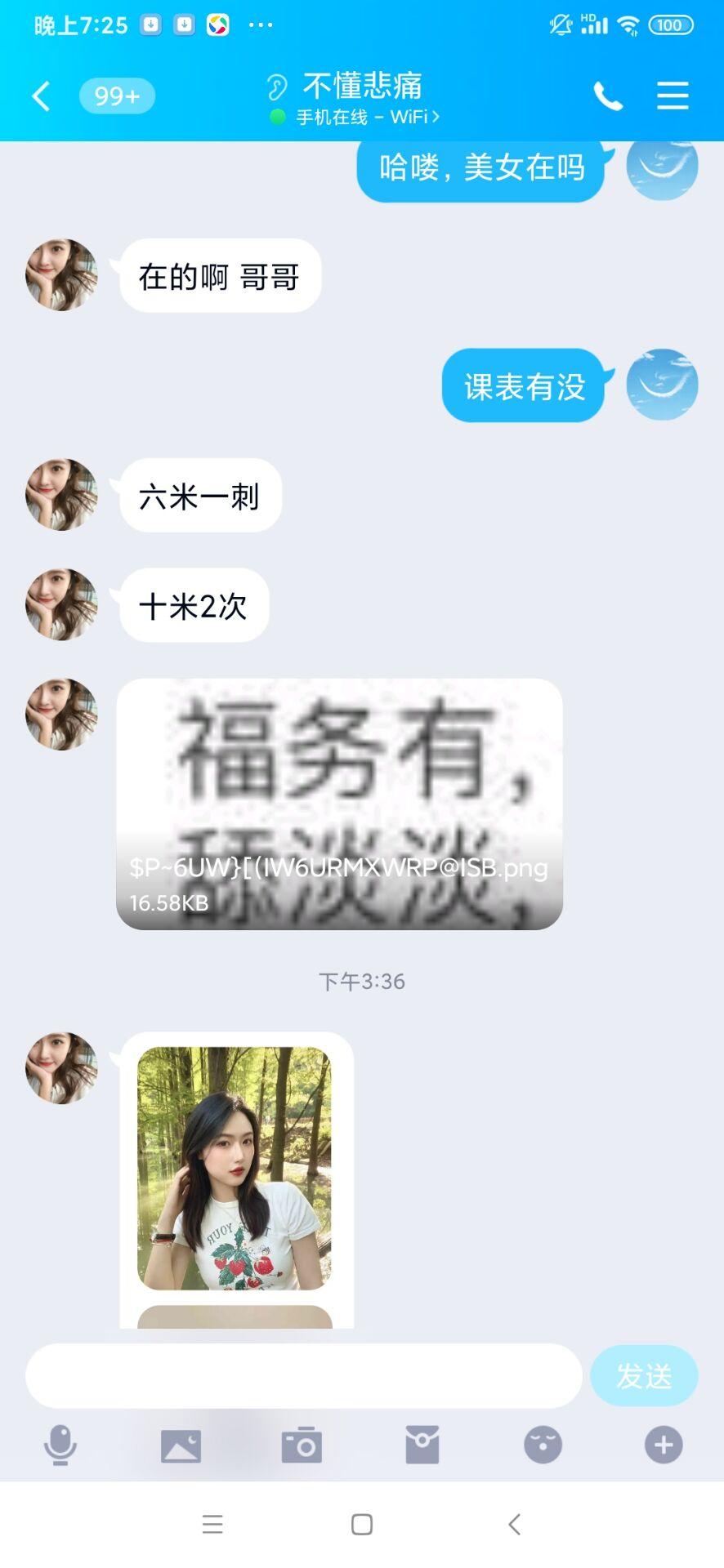Open the received PNG image file

point(339,804)
